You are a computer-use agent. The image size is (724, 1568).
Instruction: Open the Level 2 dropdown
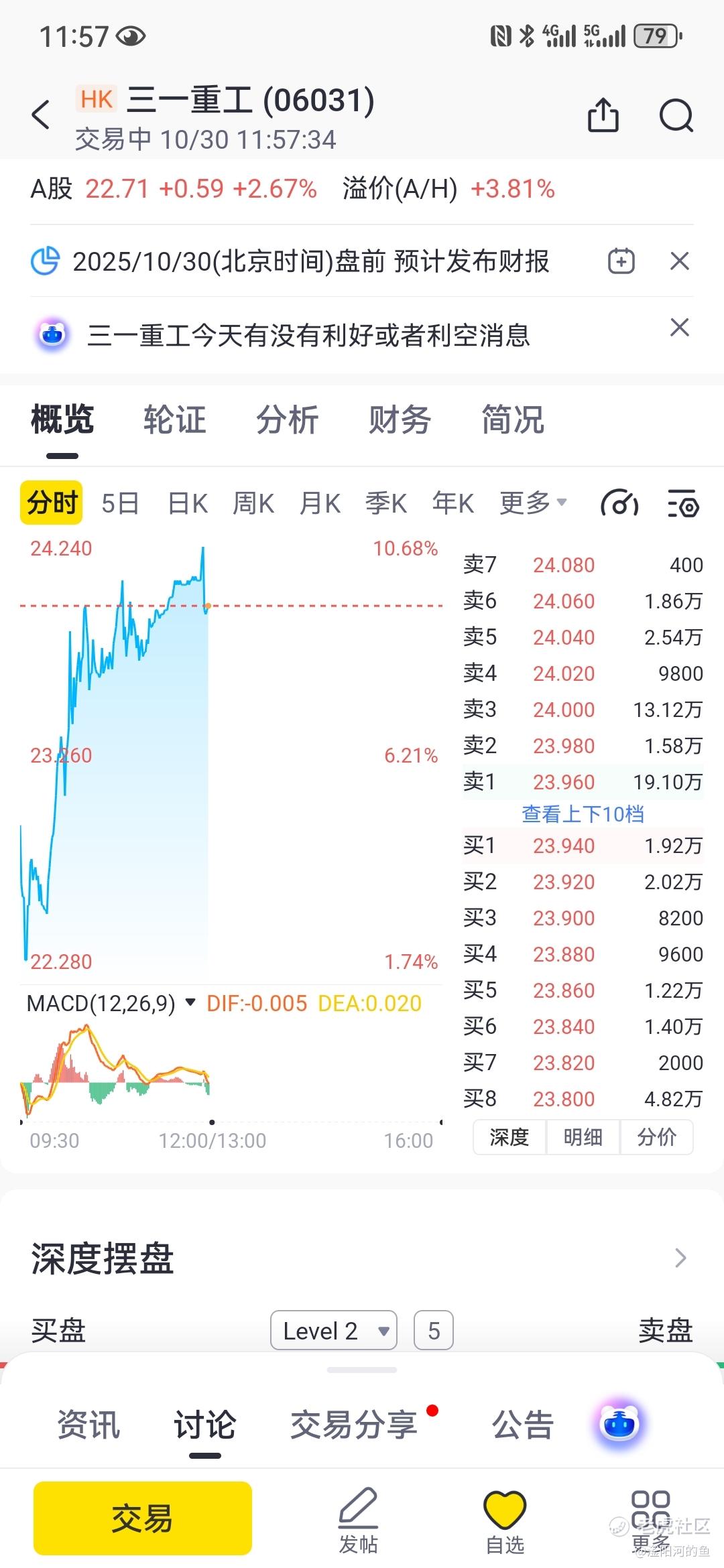(x=333, y=1330)
